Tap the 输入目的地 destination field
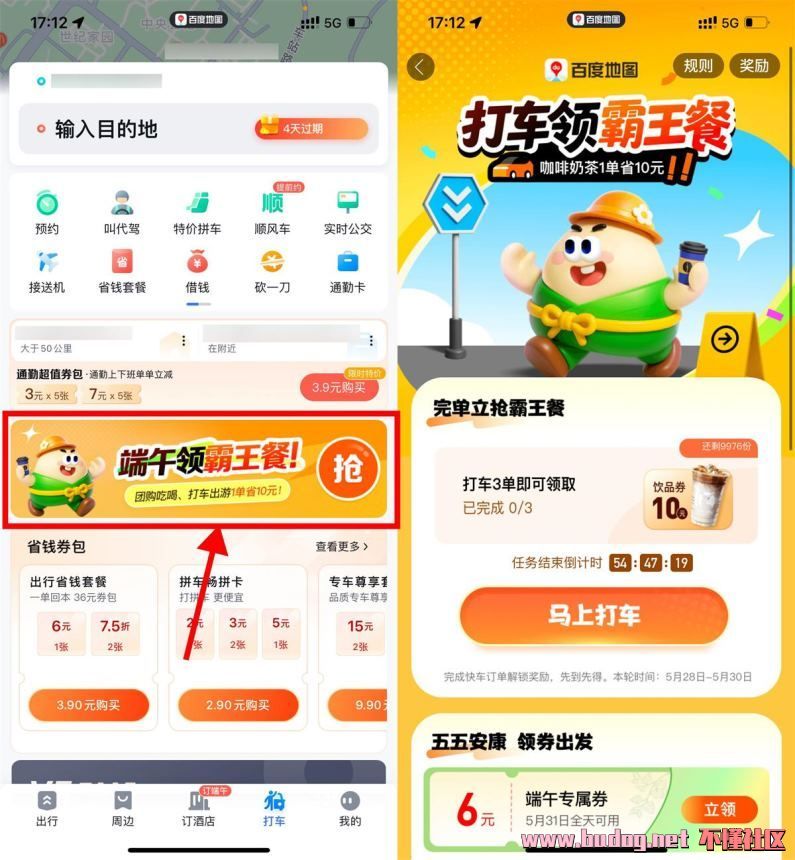The height and width of the screenshot is (860, 795). point(140,129)
